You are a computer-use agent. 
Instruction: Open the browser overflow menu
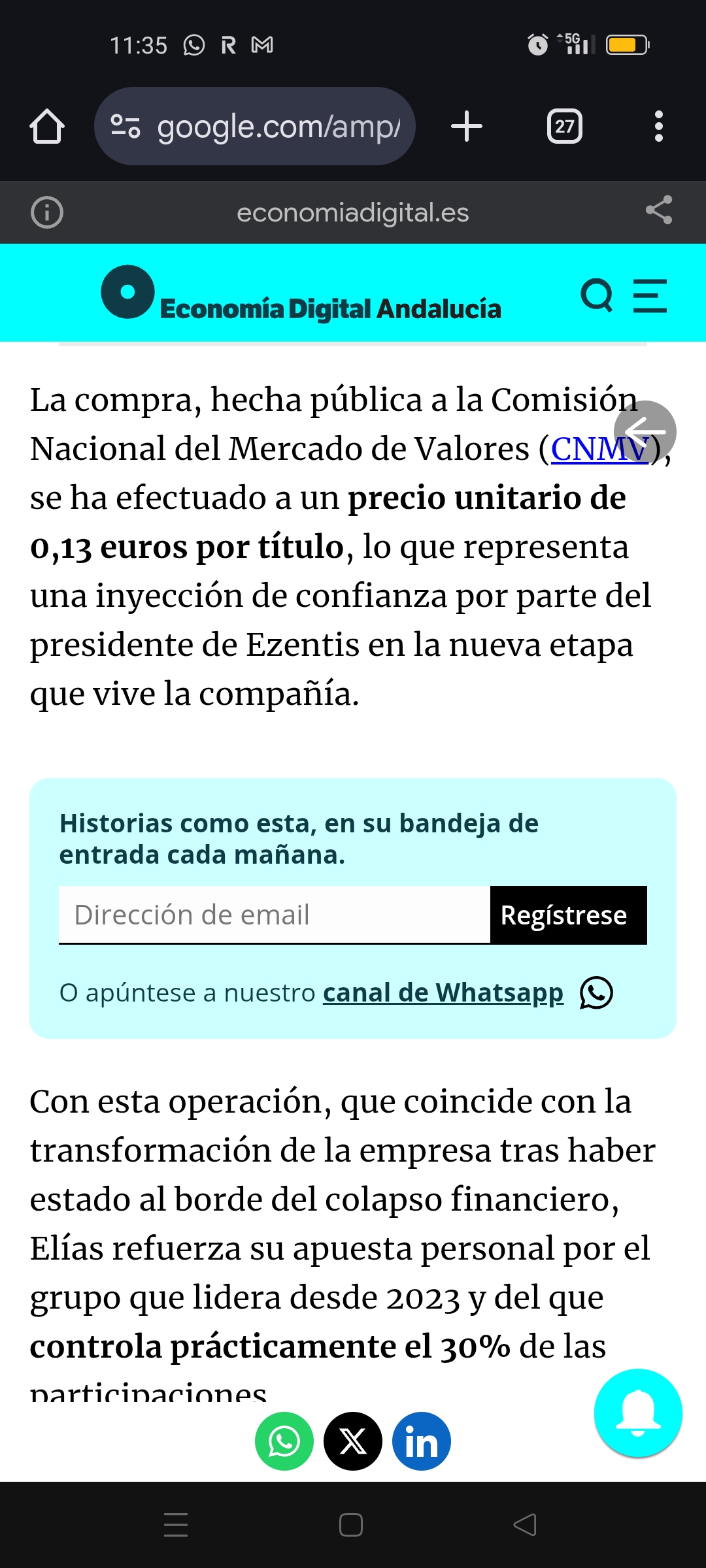tap(659, 126)
